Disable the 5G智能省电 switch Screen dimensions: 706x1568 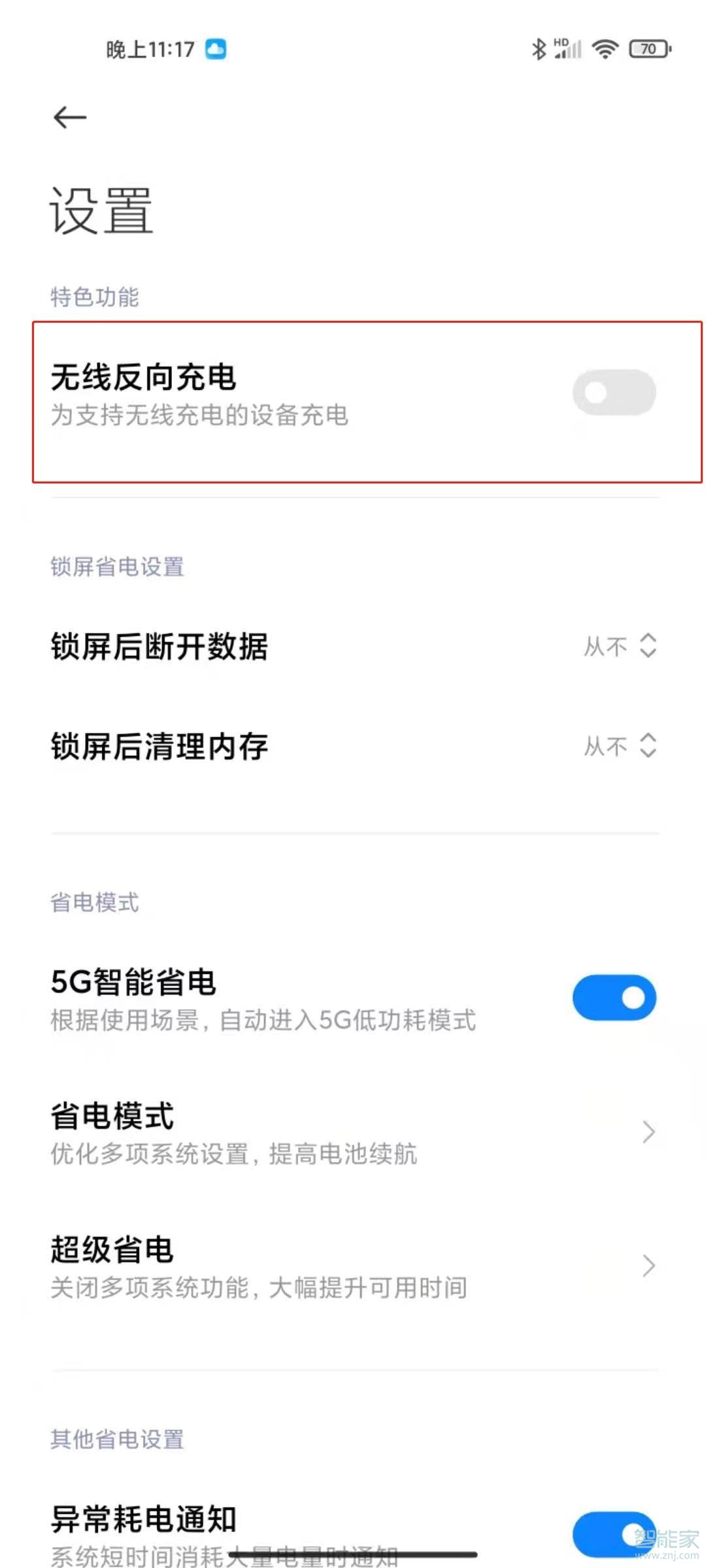(x=613, y=996)
